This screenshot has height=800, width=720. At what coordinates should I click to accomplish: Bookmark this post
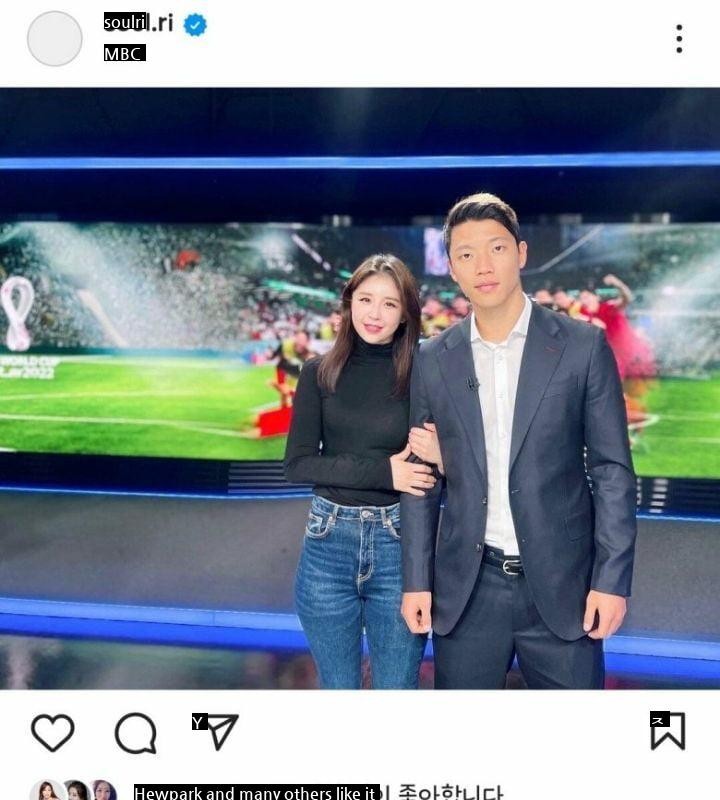667,731
